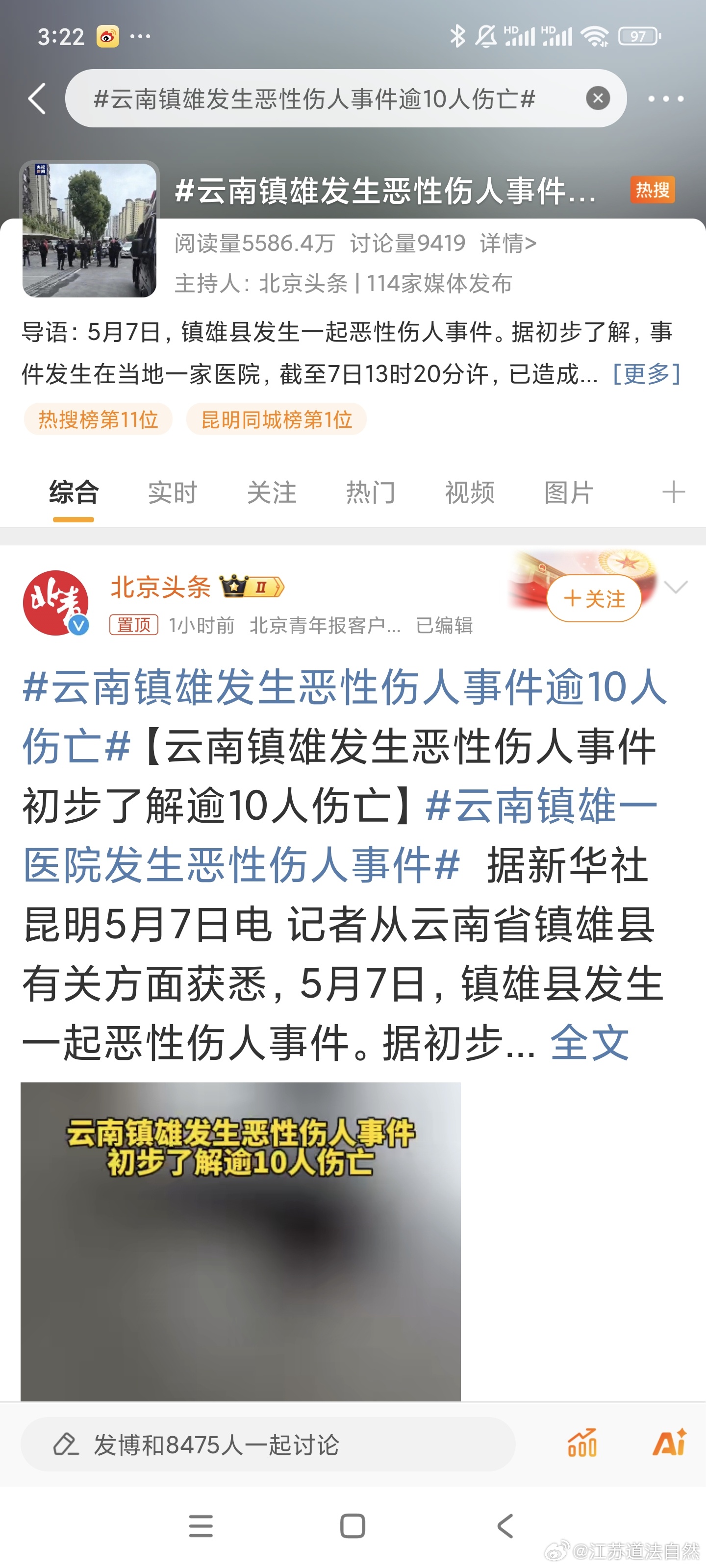
Task: Open 全文 to read the full post
Action: point(589,1042)
